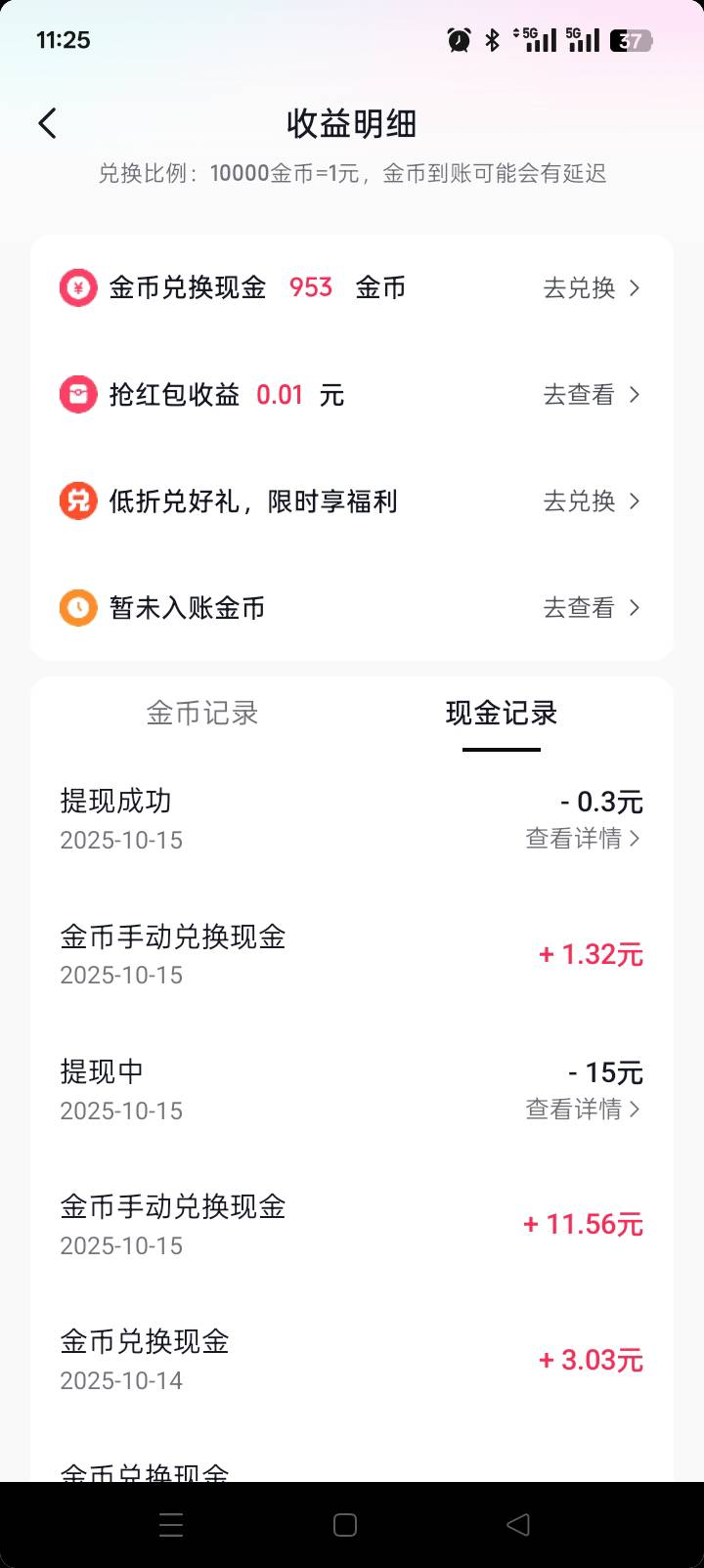Open 低折兑好礼 限时享福利 offer
The image size is (704, 1568).
coord(591,501)
